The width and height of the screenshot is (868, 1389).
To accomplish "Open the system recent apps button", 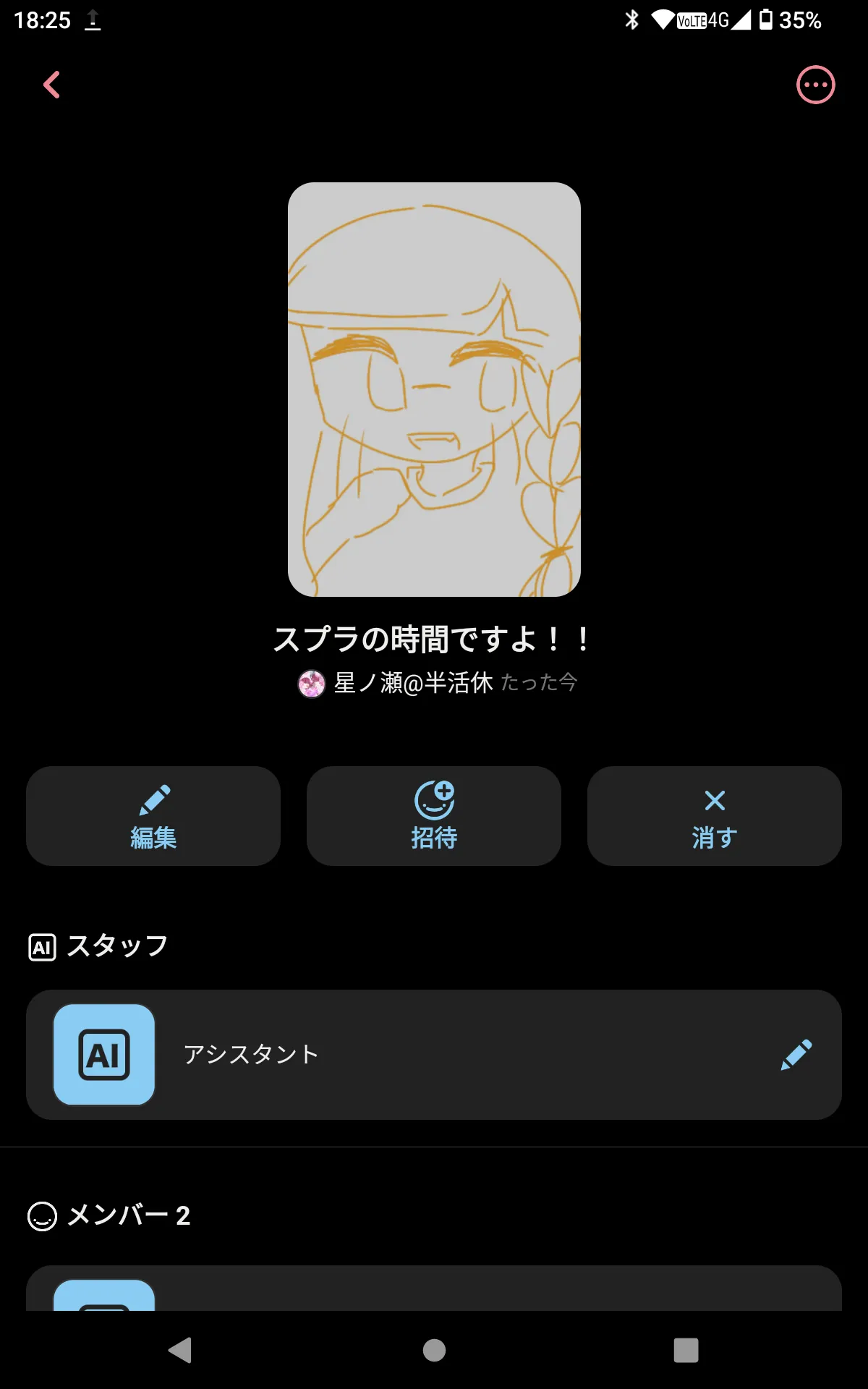I will 686,1350.
